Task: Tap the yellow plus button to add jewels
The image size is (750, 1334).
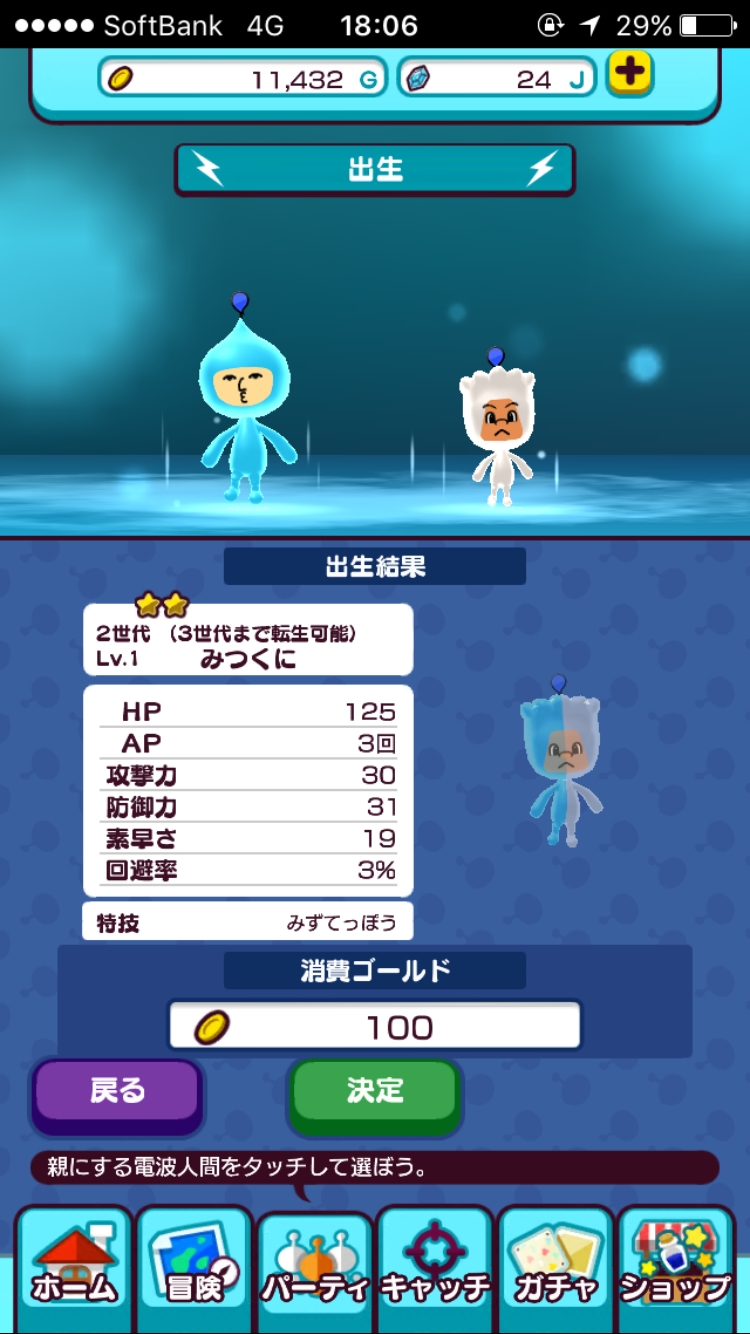Action: (x=630, y=75)
